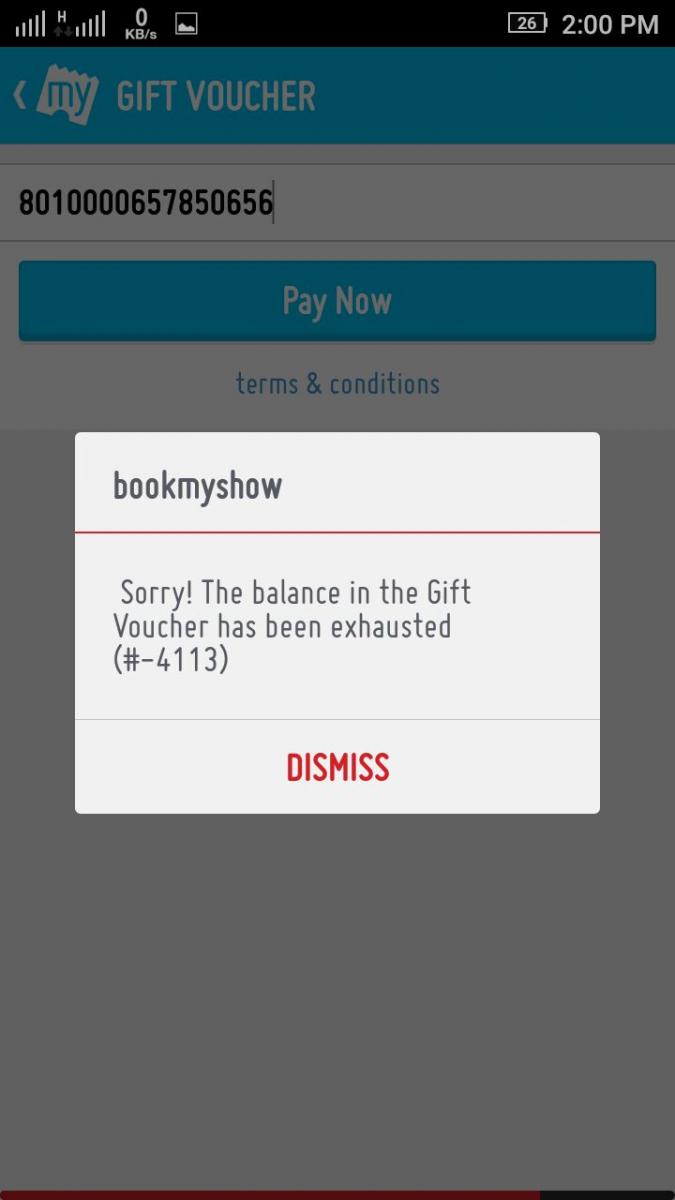Tap the Pay Now button
This screenshot has width=675, height=1200.
pyautogui.click(x=337, y=301)
